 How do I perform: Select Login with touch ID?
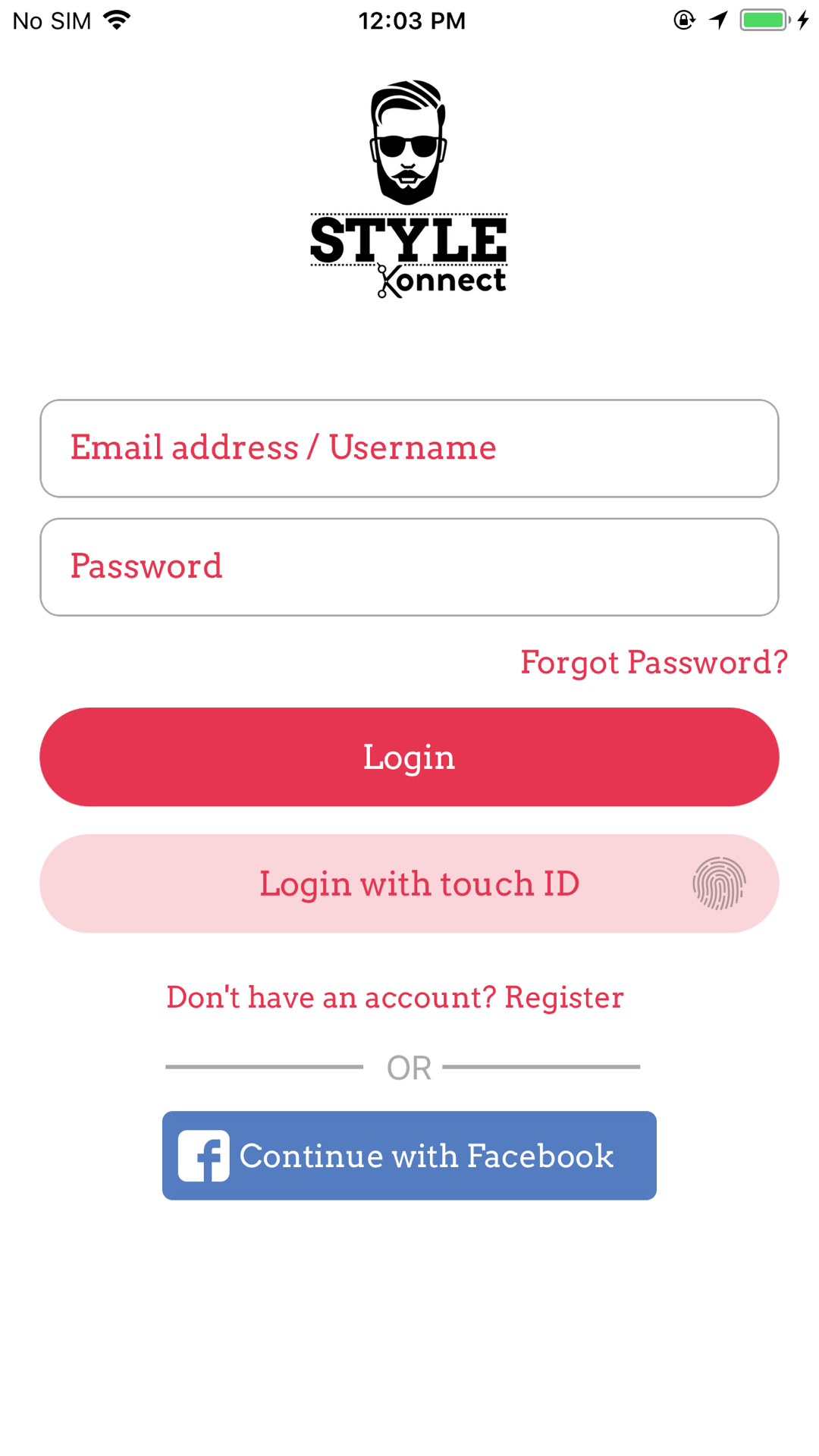(x=409, y=883)
